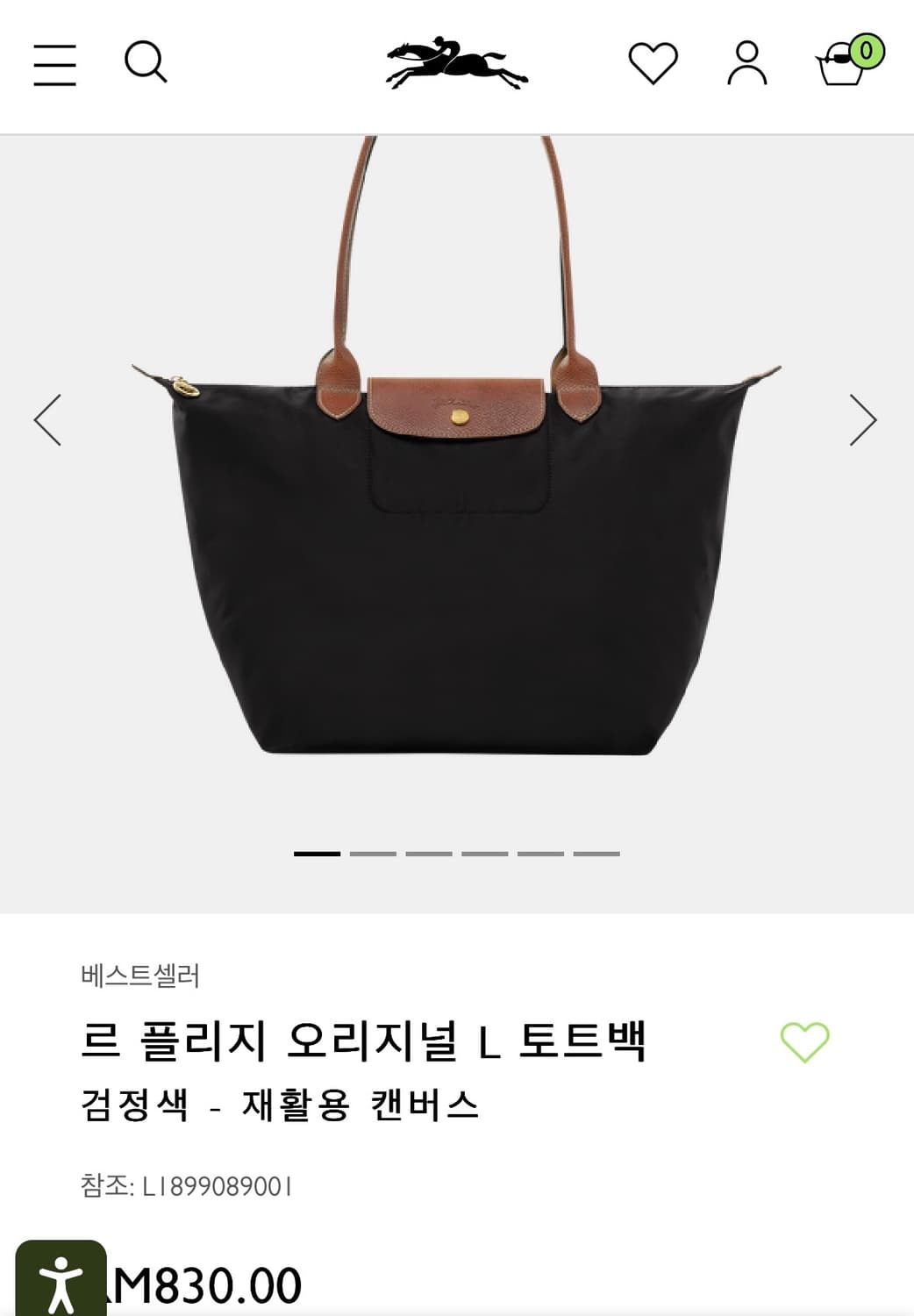The width and height of the screenshot is (914, 1316).
Task: Open the account profile icon
Action: [746, 61]
